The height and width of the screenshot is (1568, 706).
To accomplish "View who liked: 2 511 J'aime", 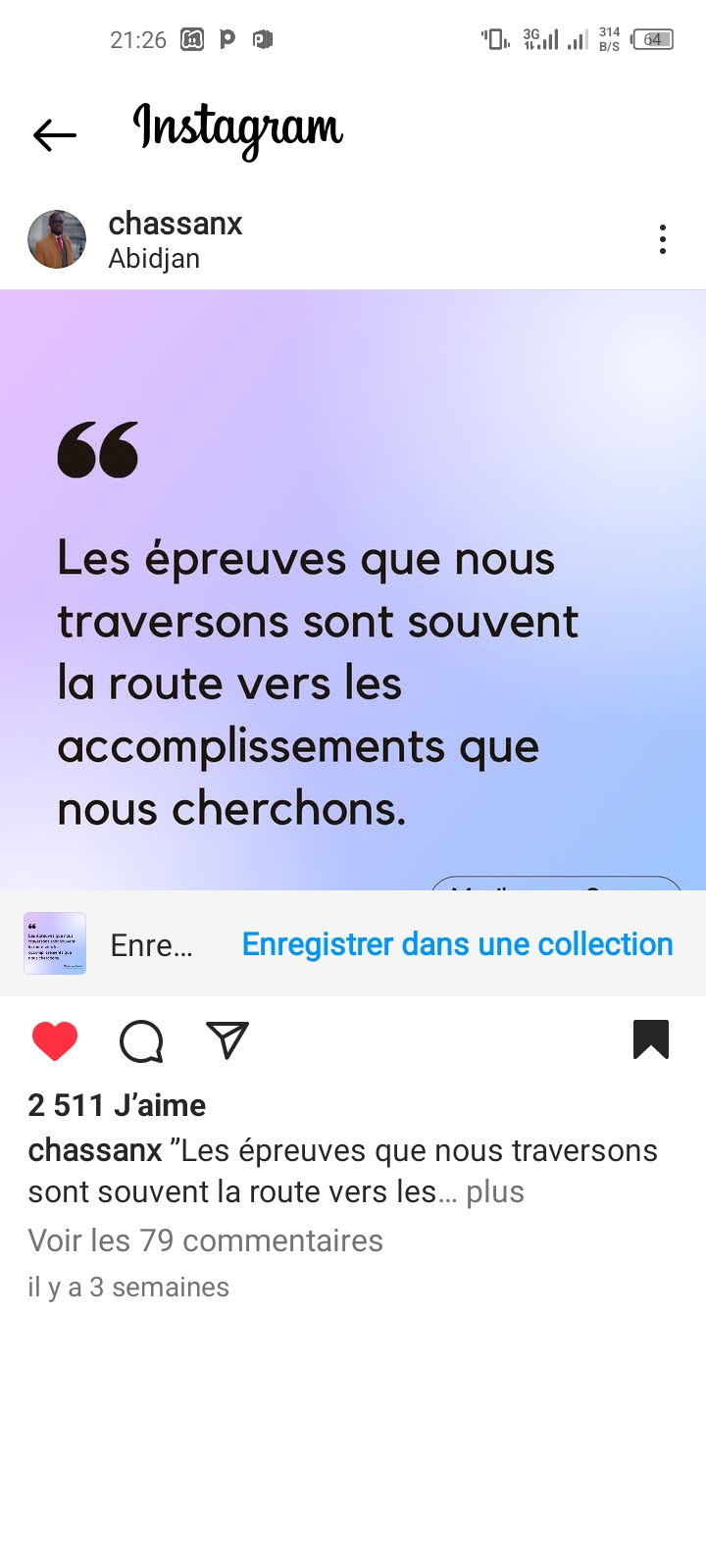I will (x=117, y=1105).
